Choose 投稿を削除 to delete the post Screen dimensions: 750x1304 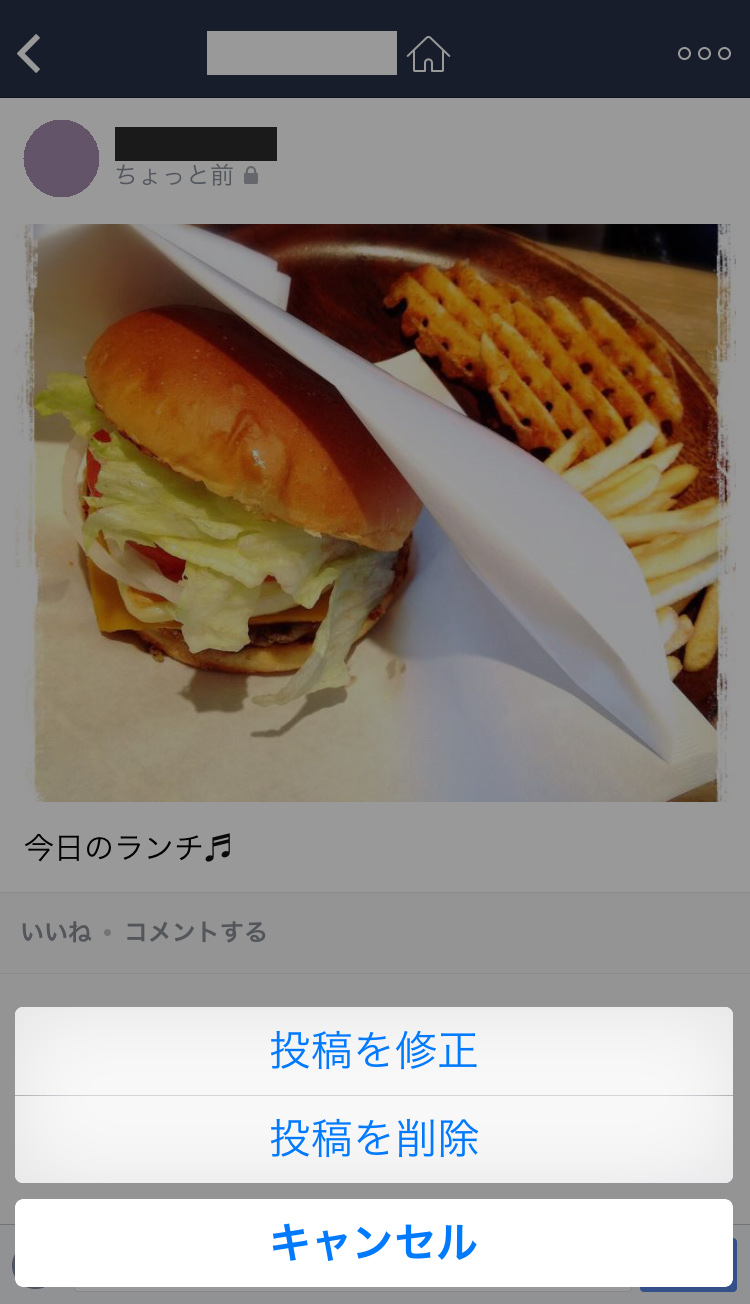(x=374, y=1139)
